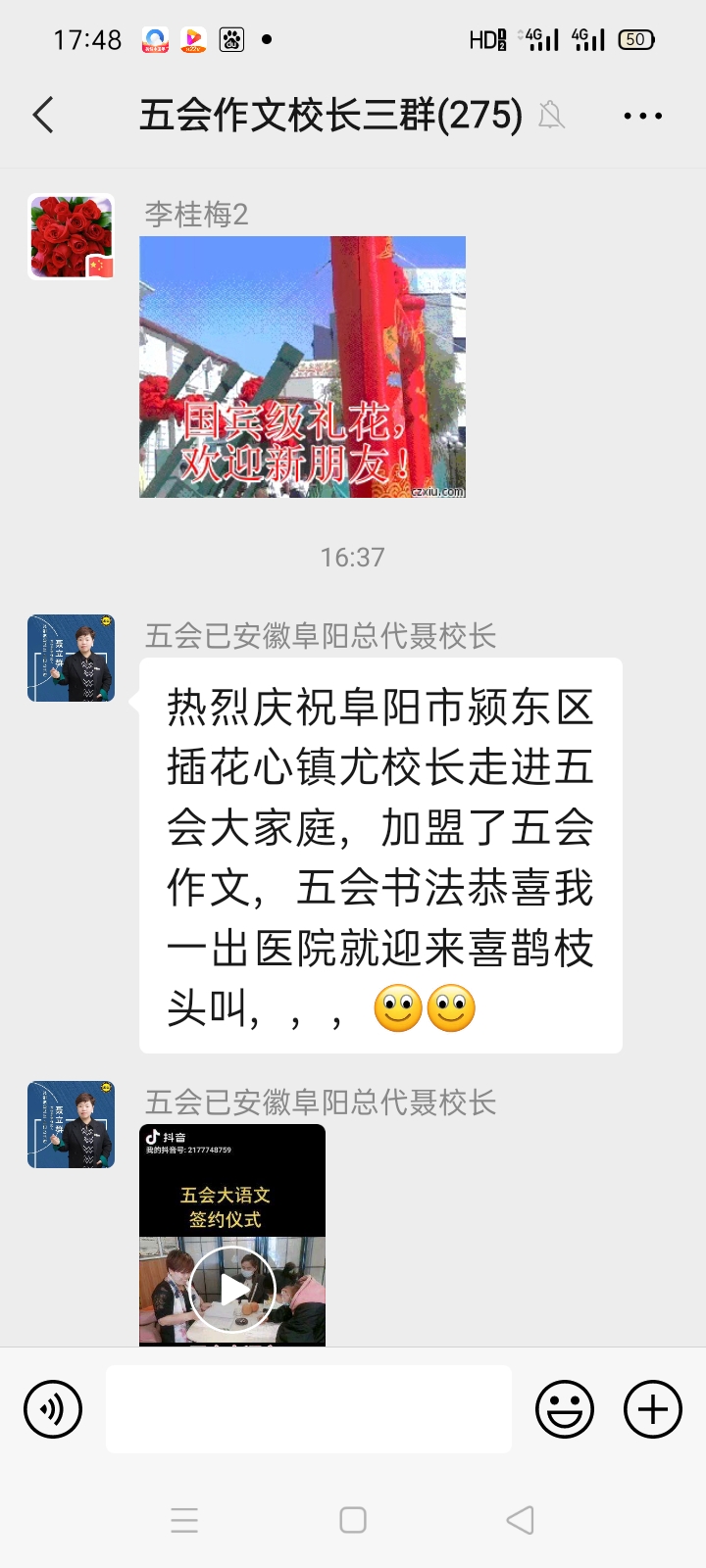
Task: Tap system home button
Action: point(353,1520)
